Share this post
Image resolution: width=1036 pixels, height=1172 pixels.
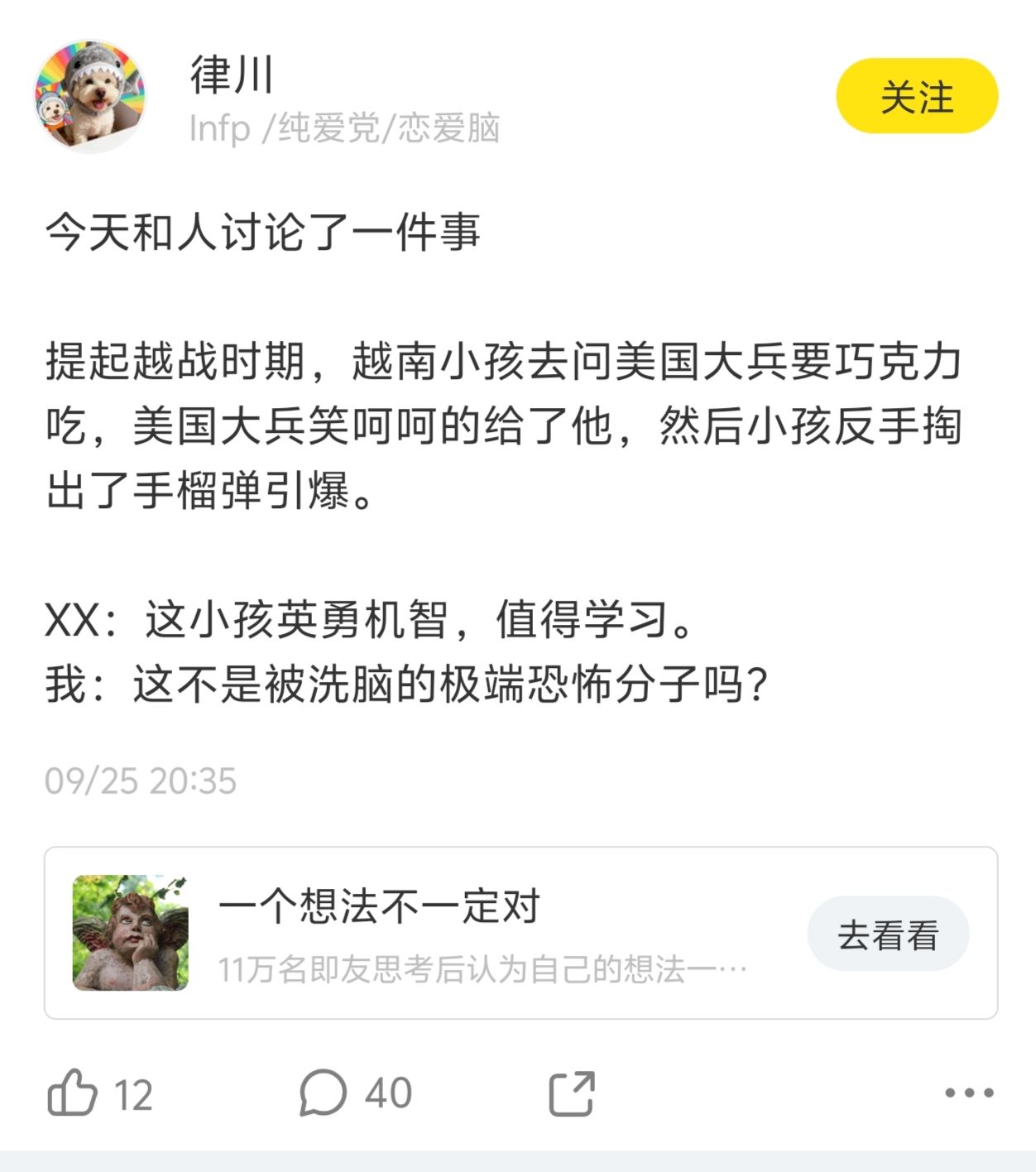point(572,1093)
